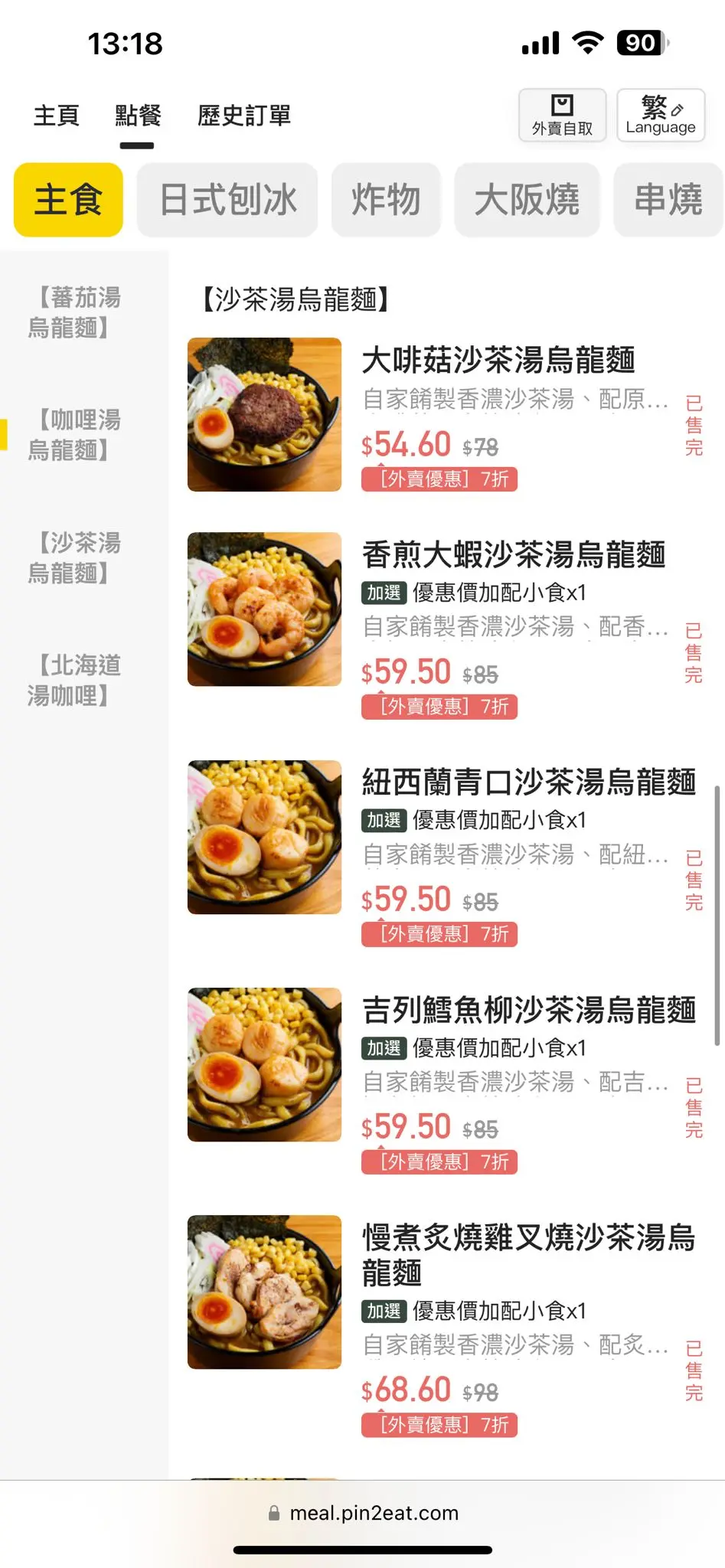Go to the 主頁 home tab
This screenshot has height=1568, width=725.
click(x=57, y=116)
